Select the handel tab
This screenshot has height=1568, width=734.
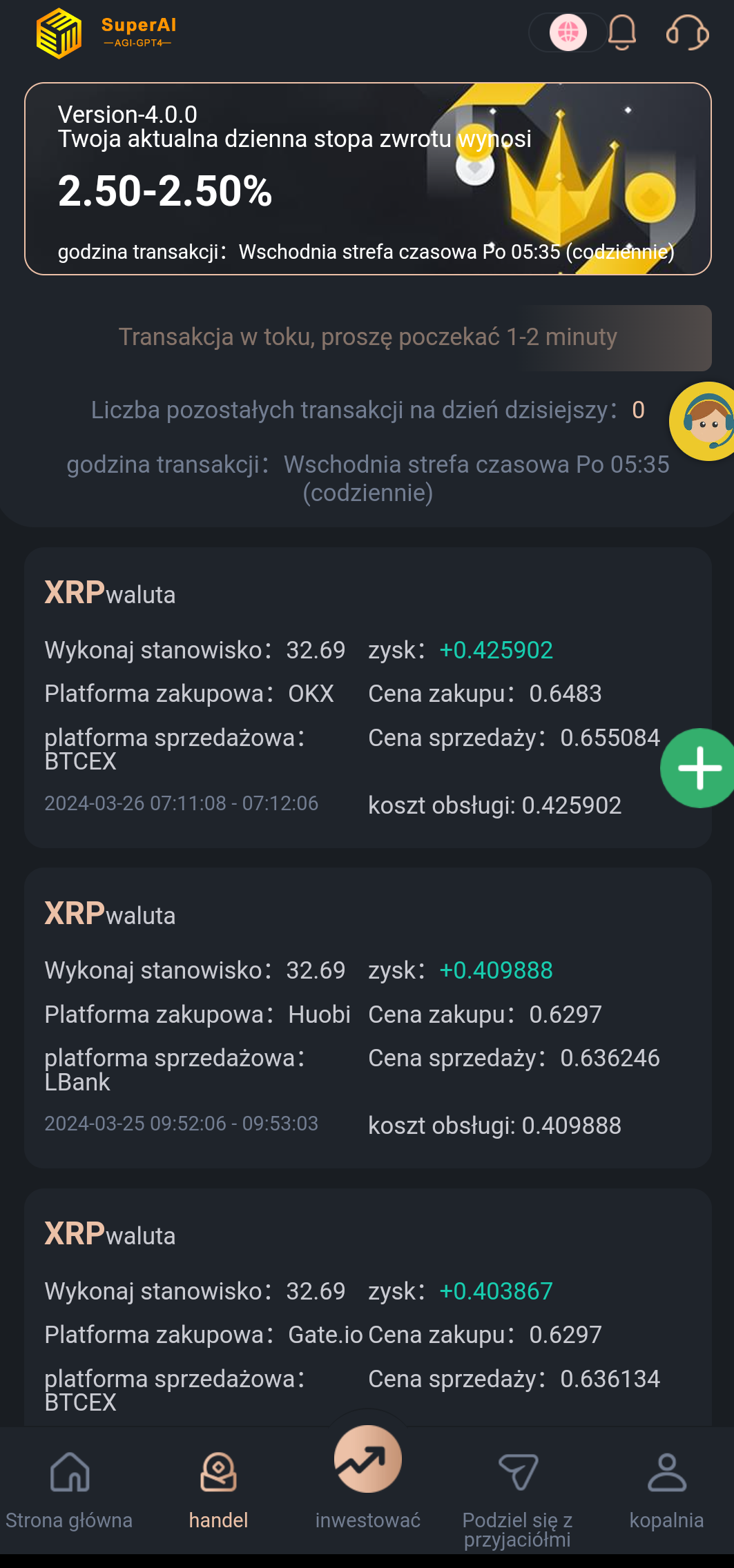pyautogui.click(x=218, y=1491)
